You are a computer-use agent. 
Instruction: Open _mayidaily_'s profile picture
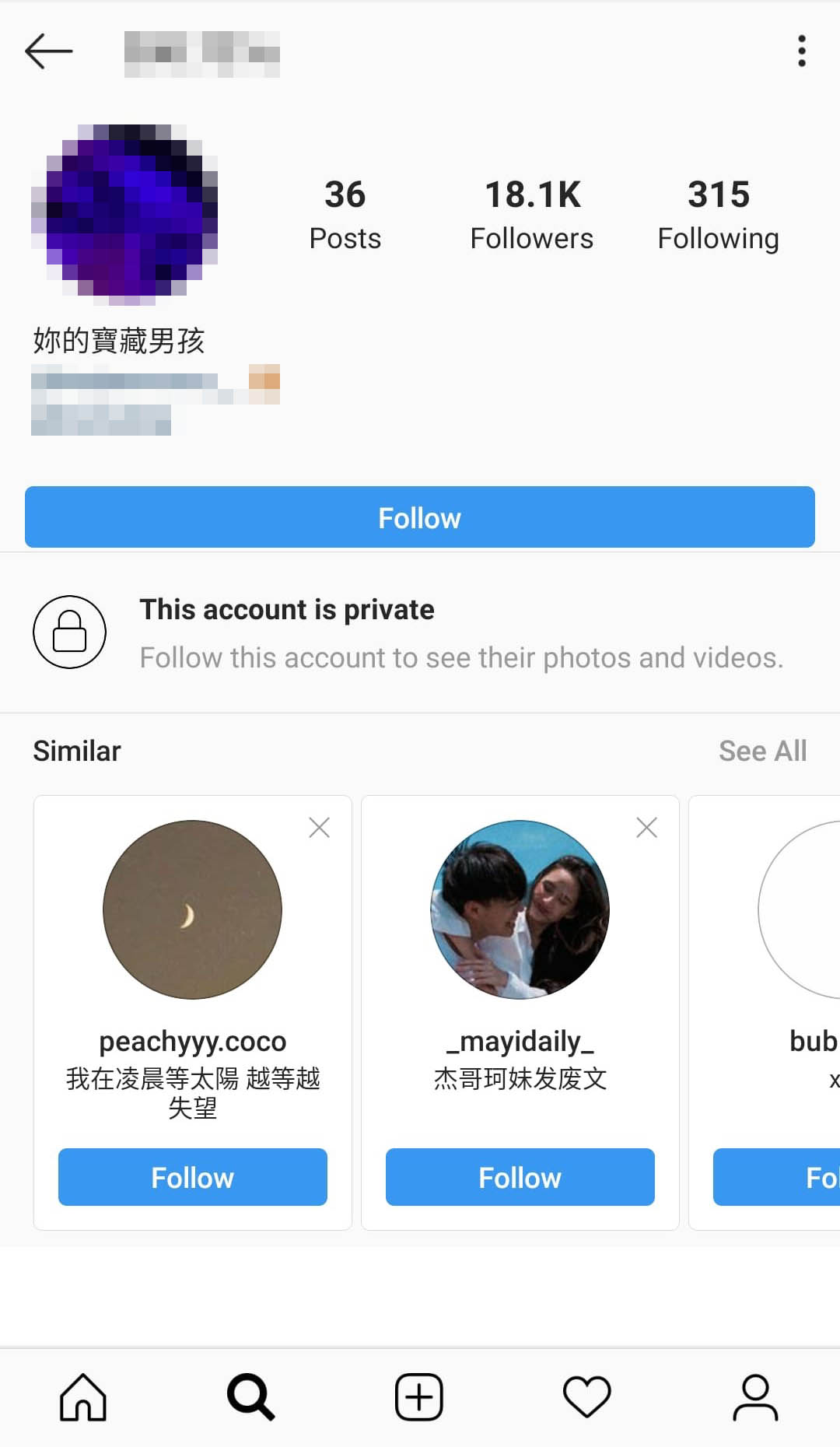(520, 909)
